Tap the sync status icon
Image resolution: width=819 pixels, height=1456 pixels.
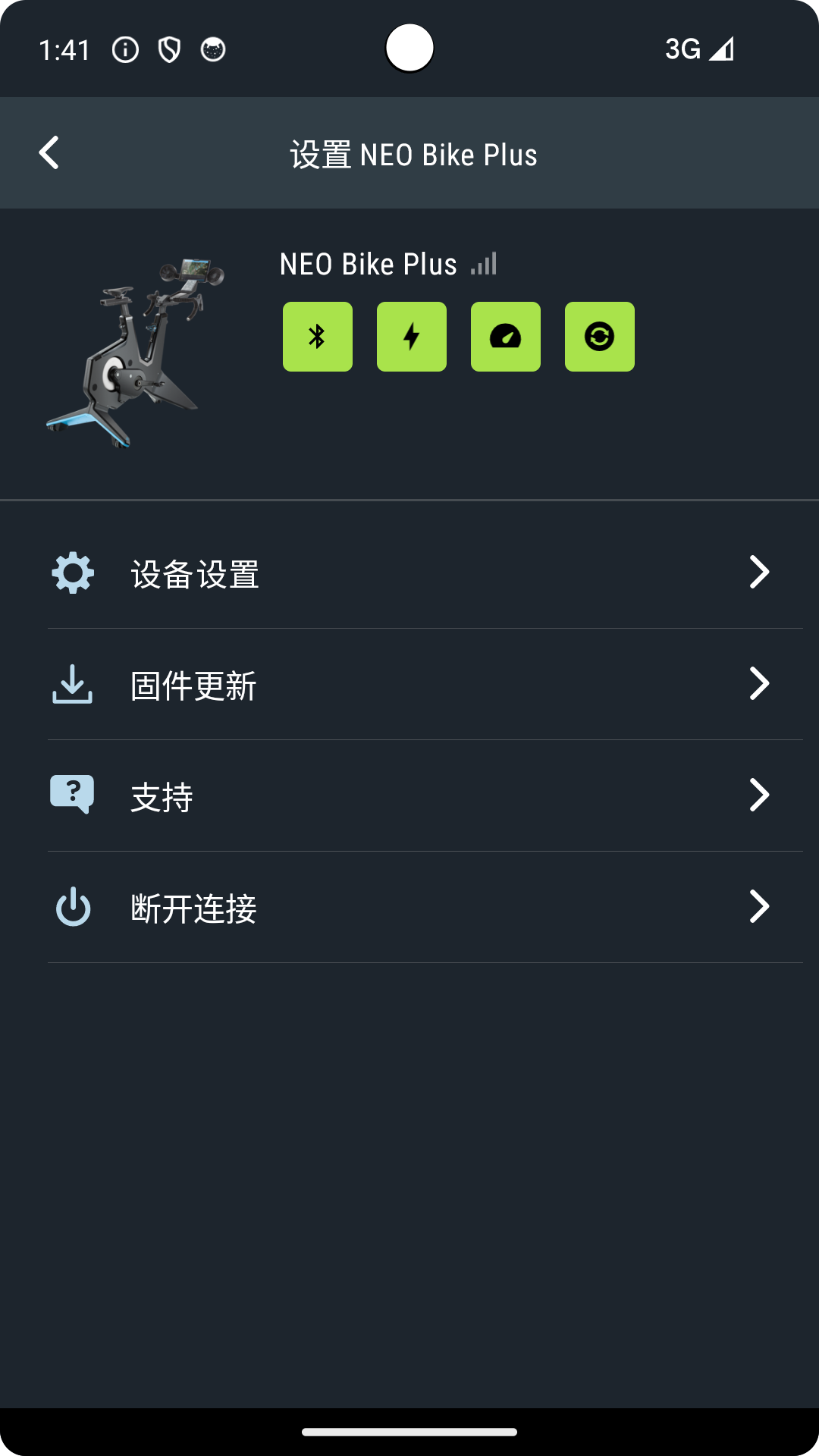coord(600,337)
